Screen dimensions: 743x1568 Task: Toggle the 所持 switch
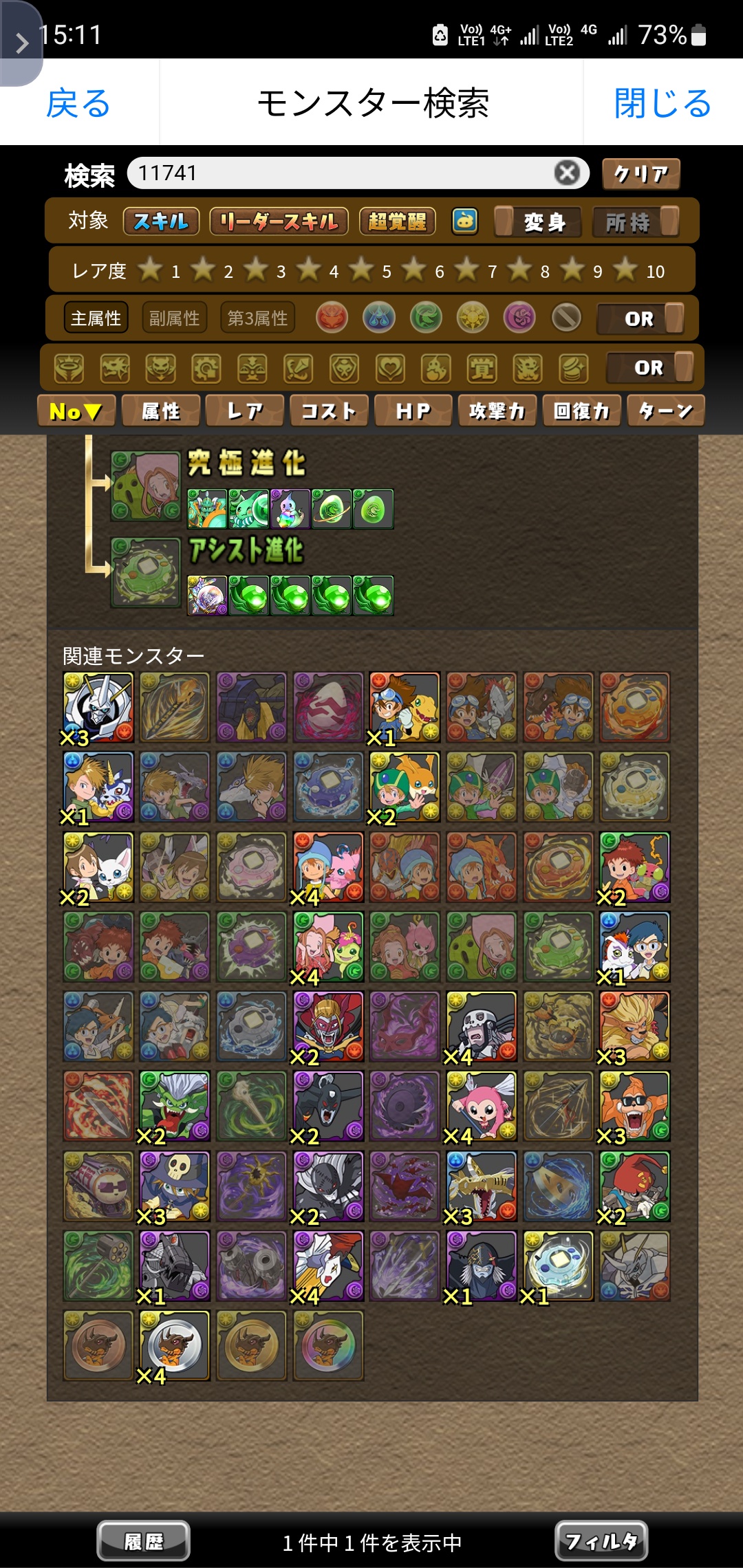(x=636, y=221)
